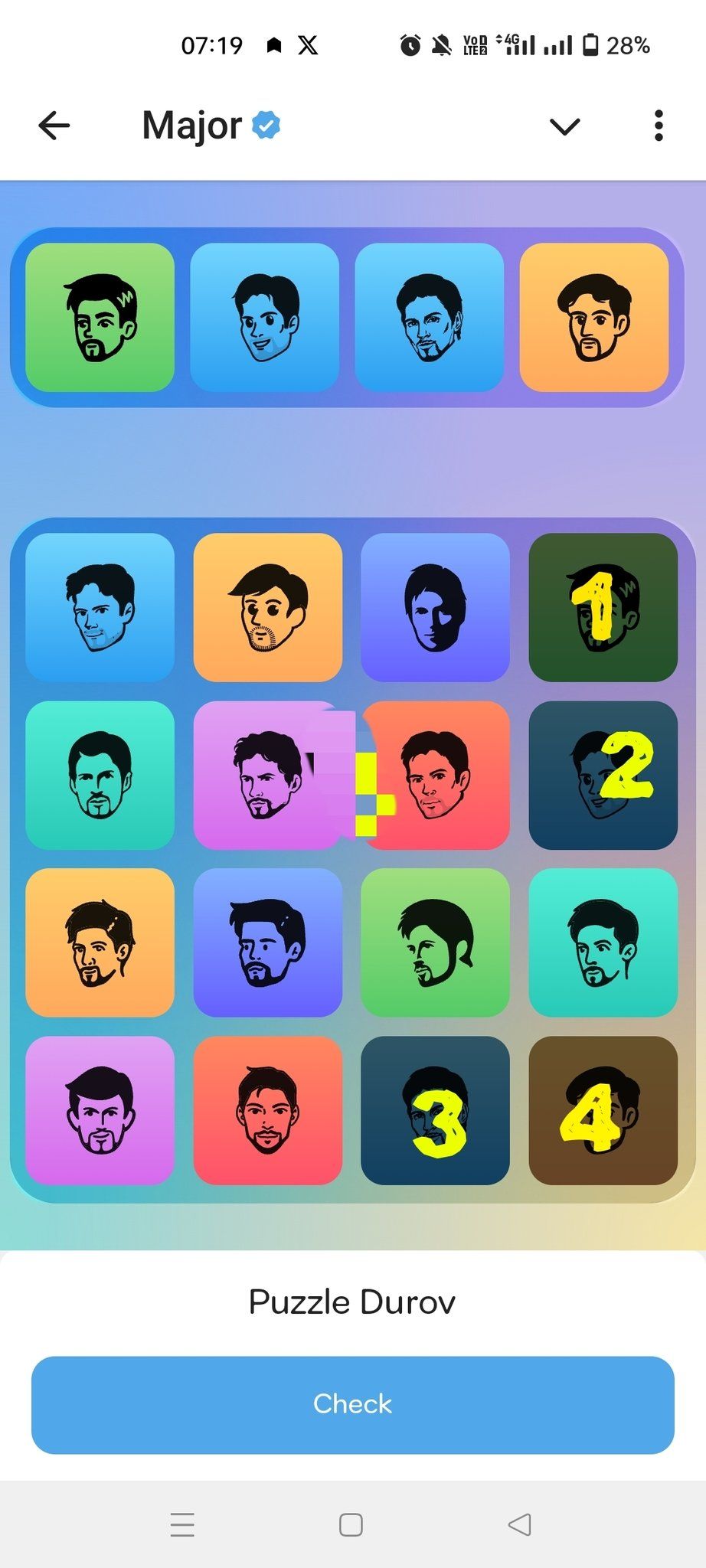Go back using the arrow in the header
The image size is (706, 1568).
53,126
